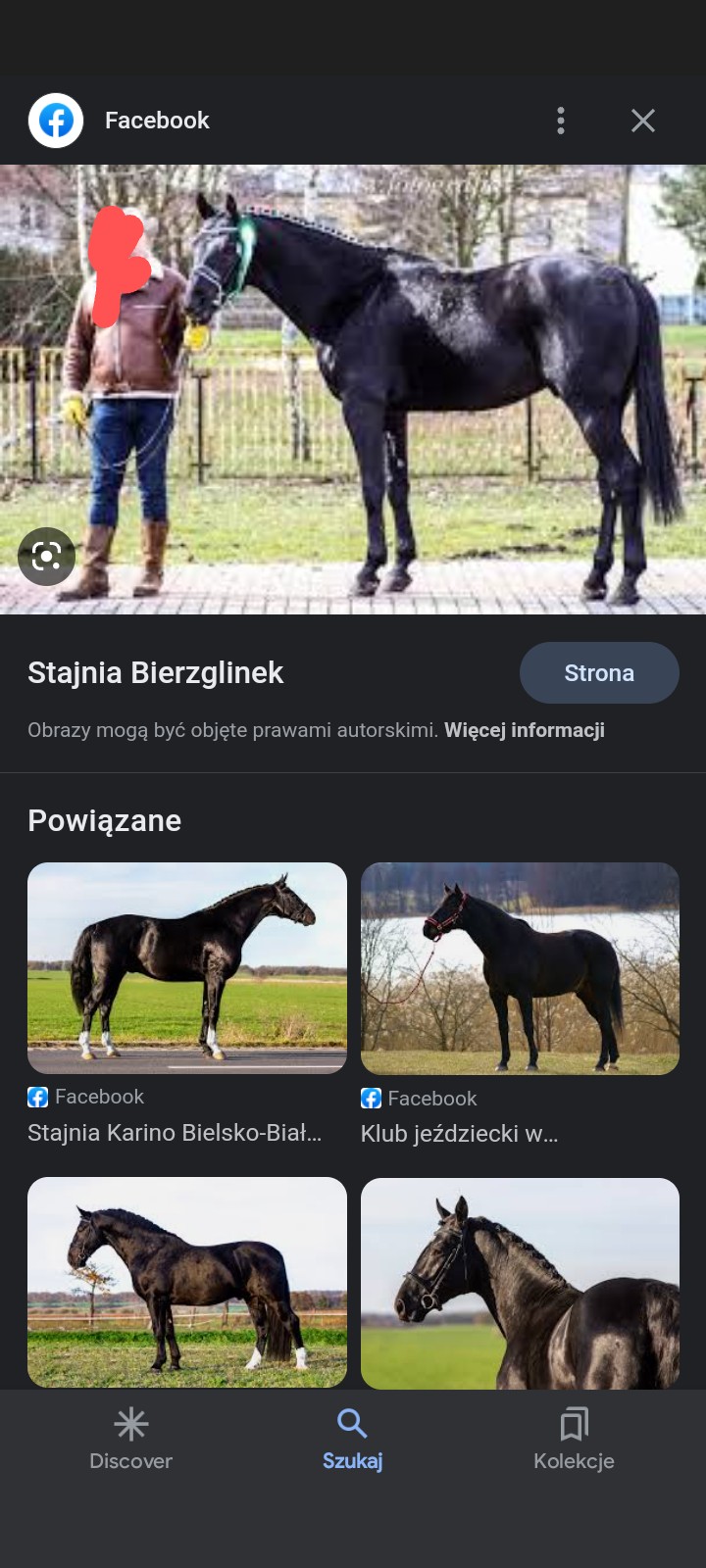This screenshot has width=706, height=1568.
Task: Open the three-dot overflow menu
Action: coord(561,121)
